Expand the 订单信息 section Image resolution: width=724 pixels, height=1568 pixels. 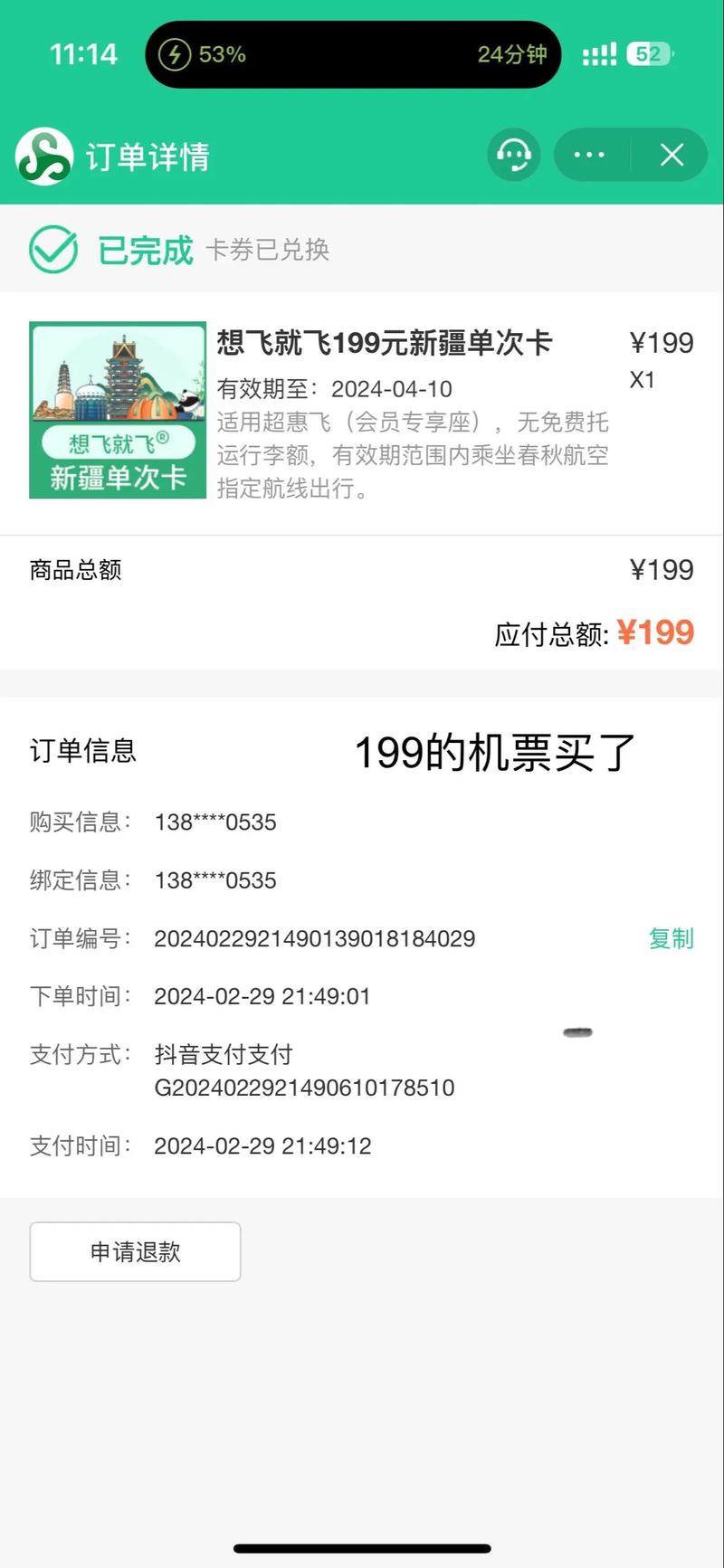click(82, 751)
